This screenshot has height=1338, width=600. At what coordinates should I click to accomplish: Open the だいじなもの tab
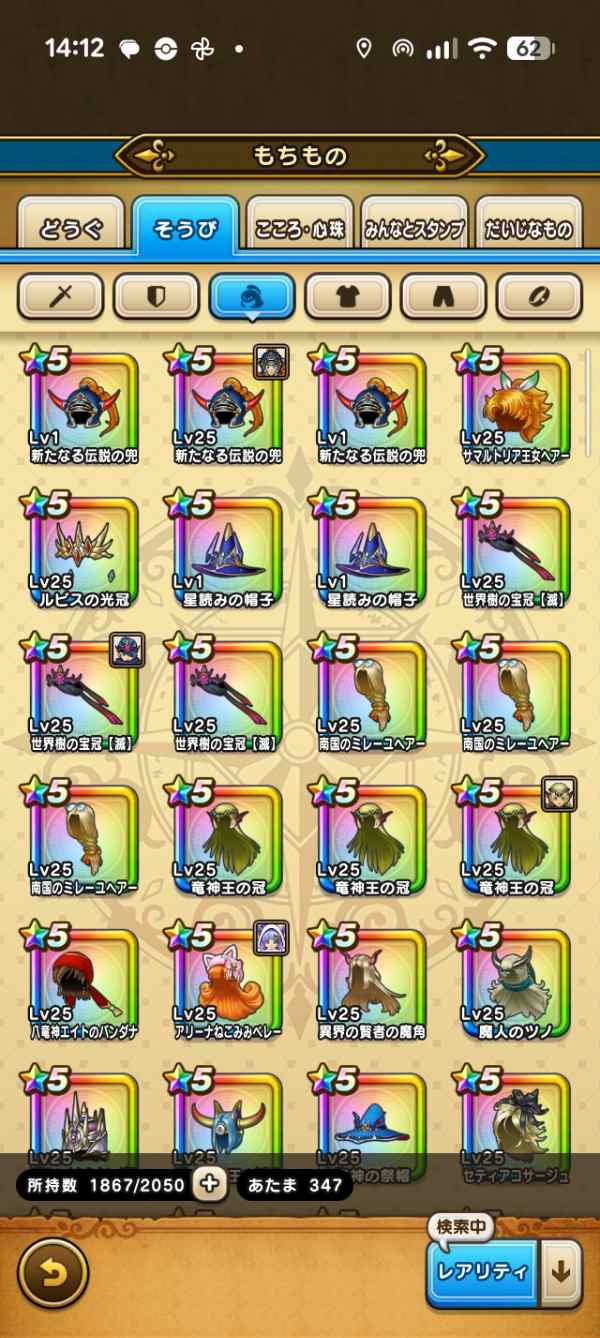(x=529, y=228)
